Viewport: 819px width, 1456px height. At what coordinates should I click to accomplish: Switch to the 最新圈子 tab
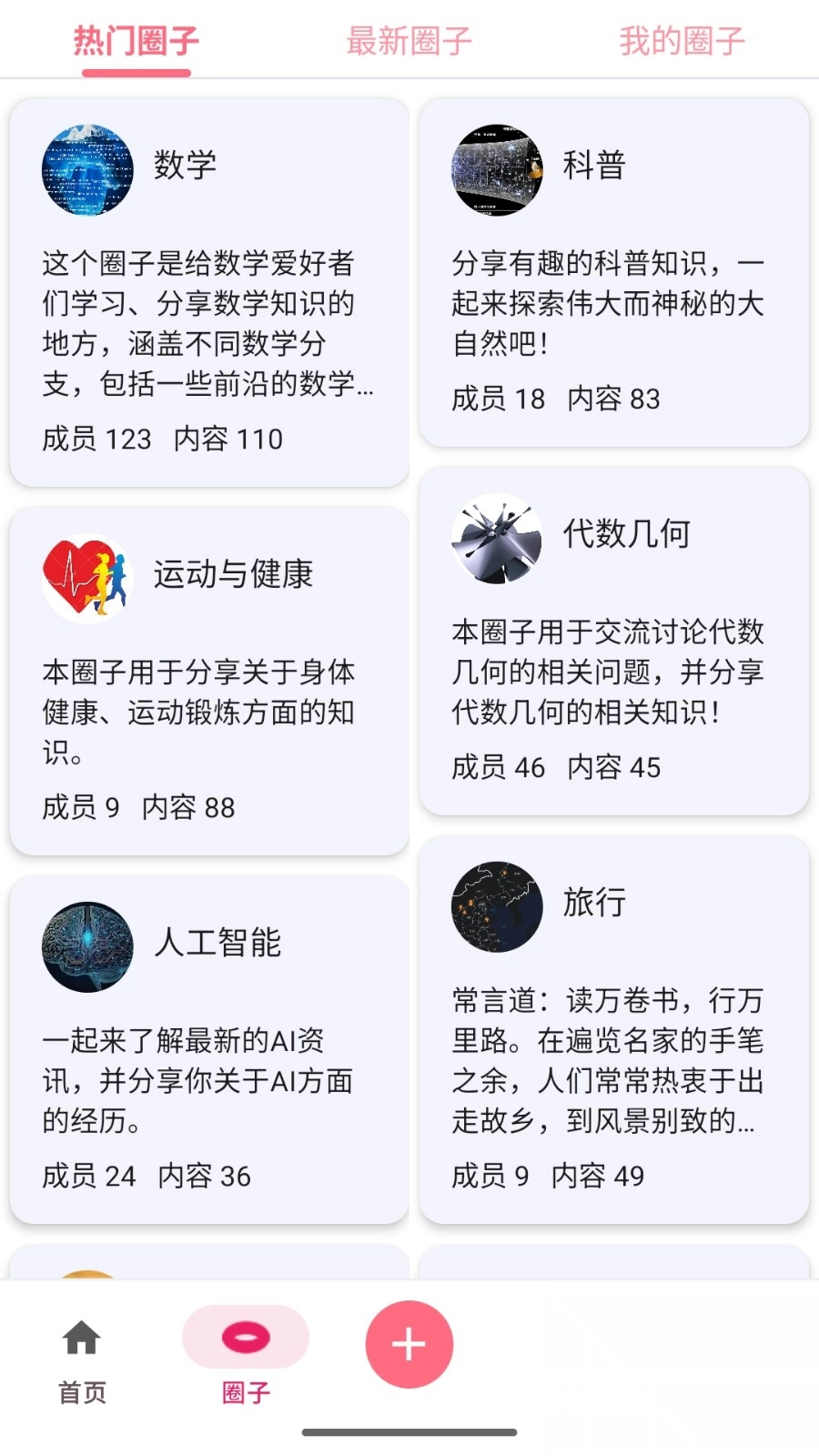tap(409, 41)
